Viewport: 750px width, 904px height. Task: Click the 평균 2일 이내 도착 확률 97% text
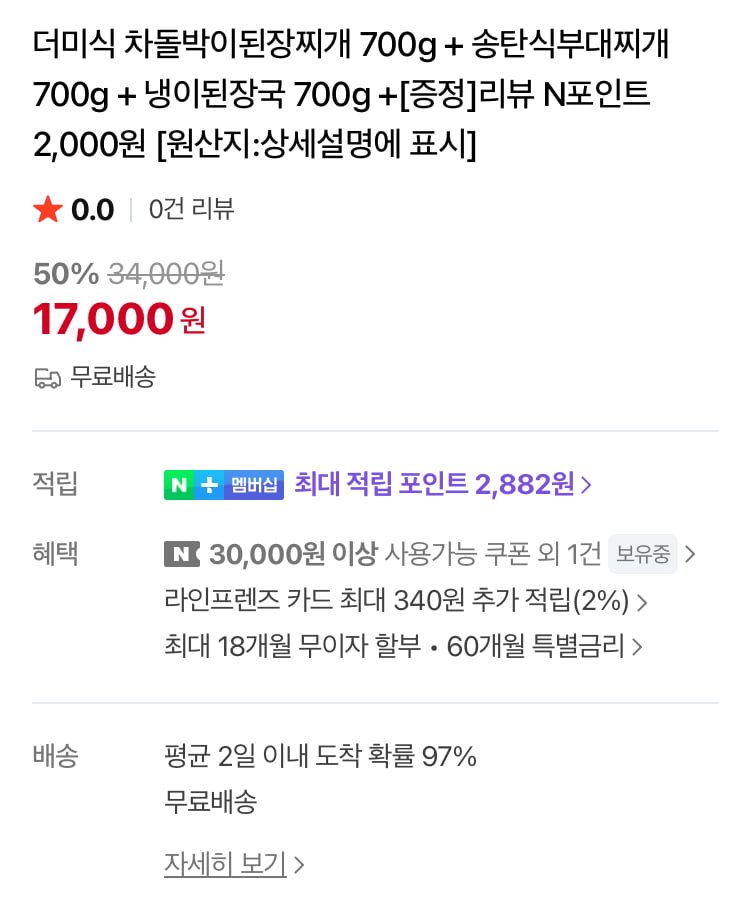324,757
